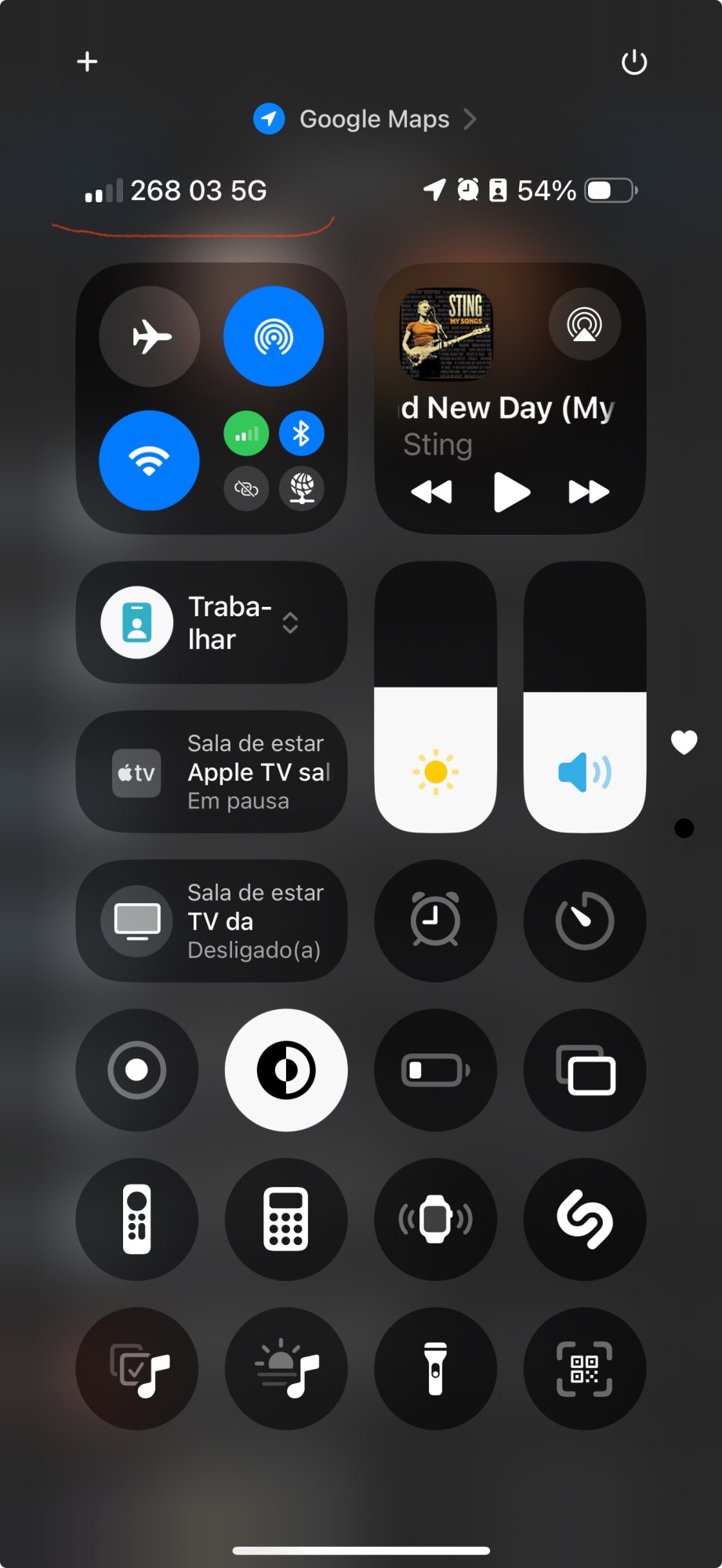The image size is (722, 1568).
Task: Open the Trabalhar focus mode control
Action: click(x=212, y=622)
